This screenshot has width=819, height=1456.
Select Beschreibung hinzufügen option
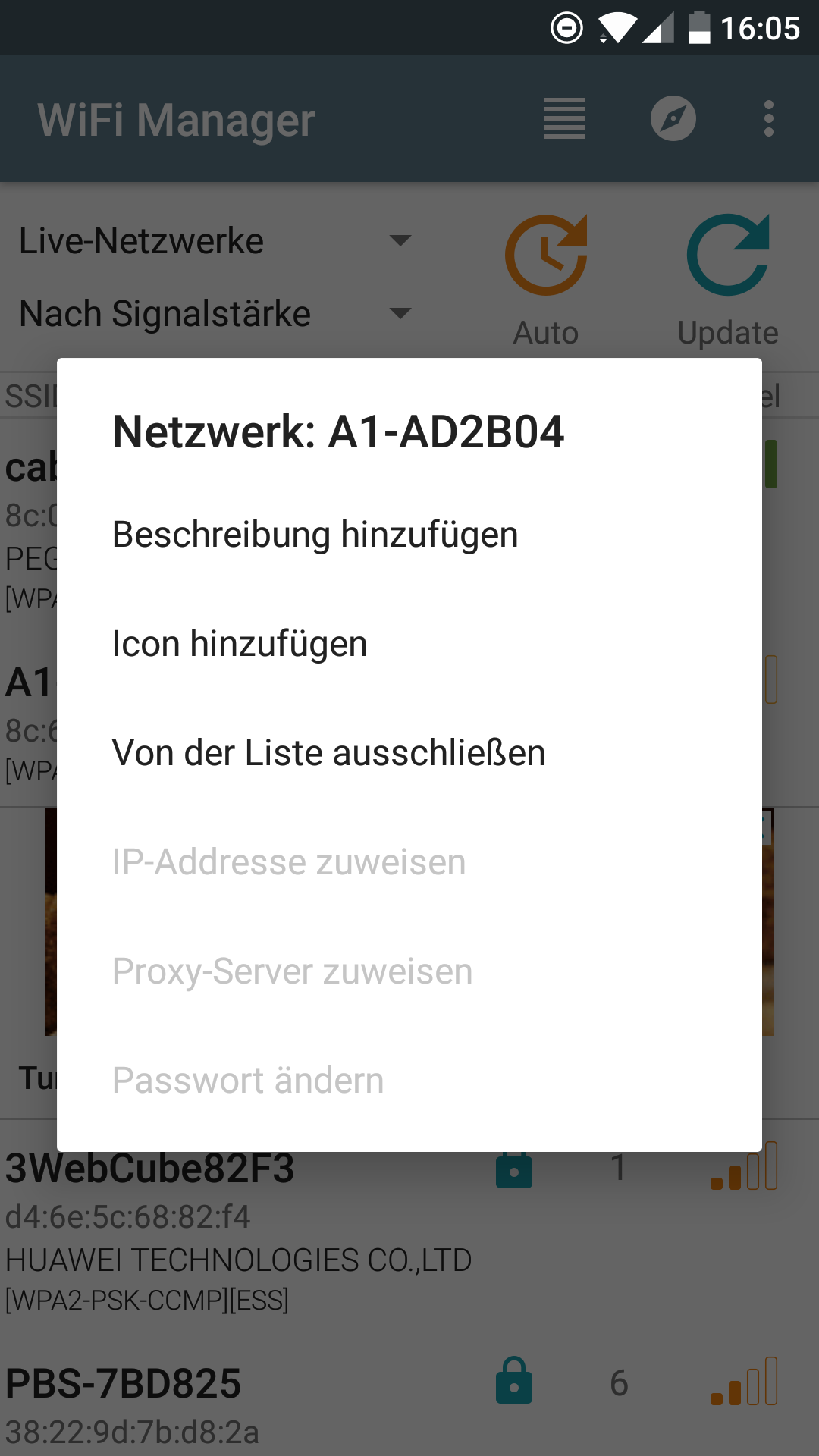pos(409,535)
